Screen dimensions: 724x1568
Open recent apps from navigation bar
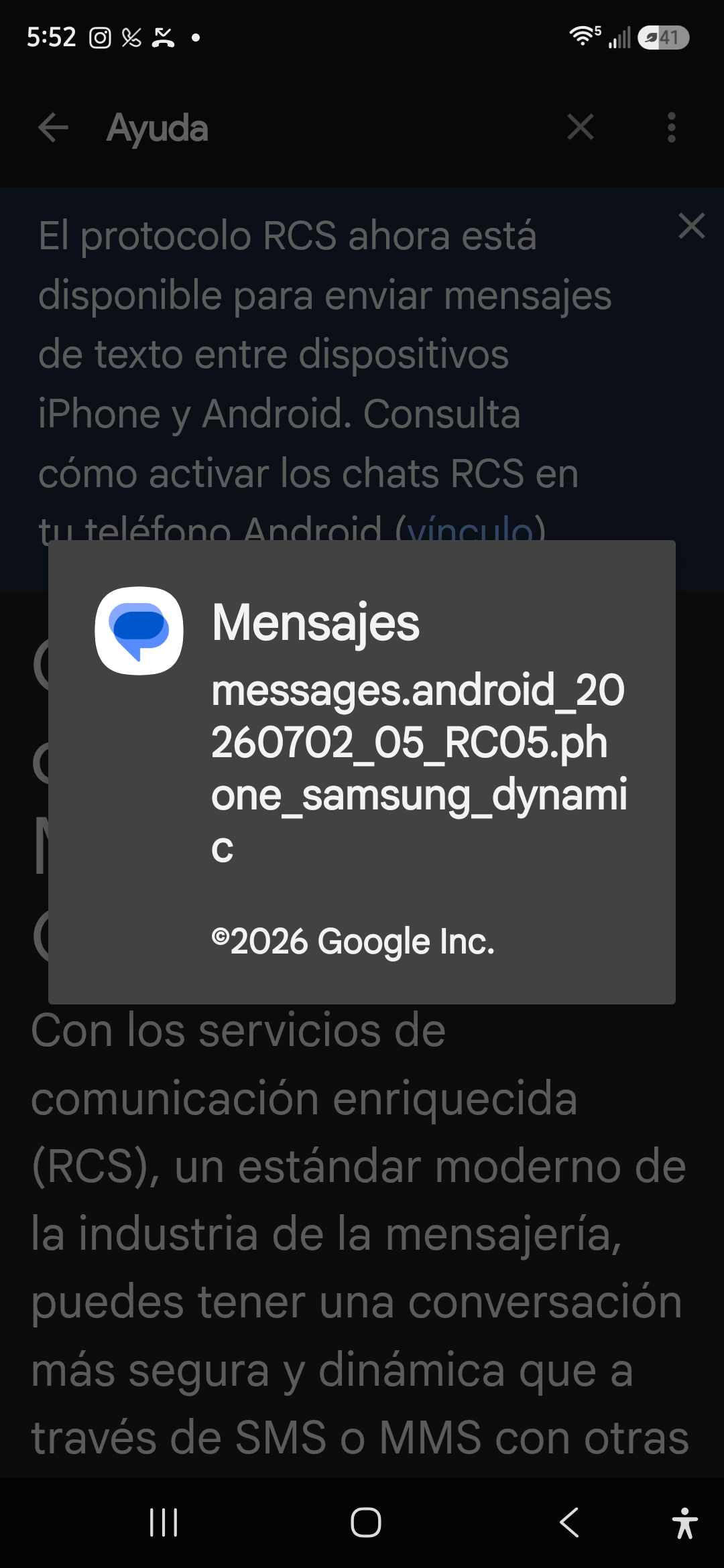click(164, 1522)
